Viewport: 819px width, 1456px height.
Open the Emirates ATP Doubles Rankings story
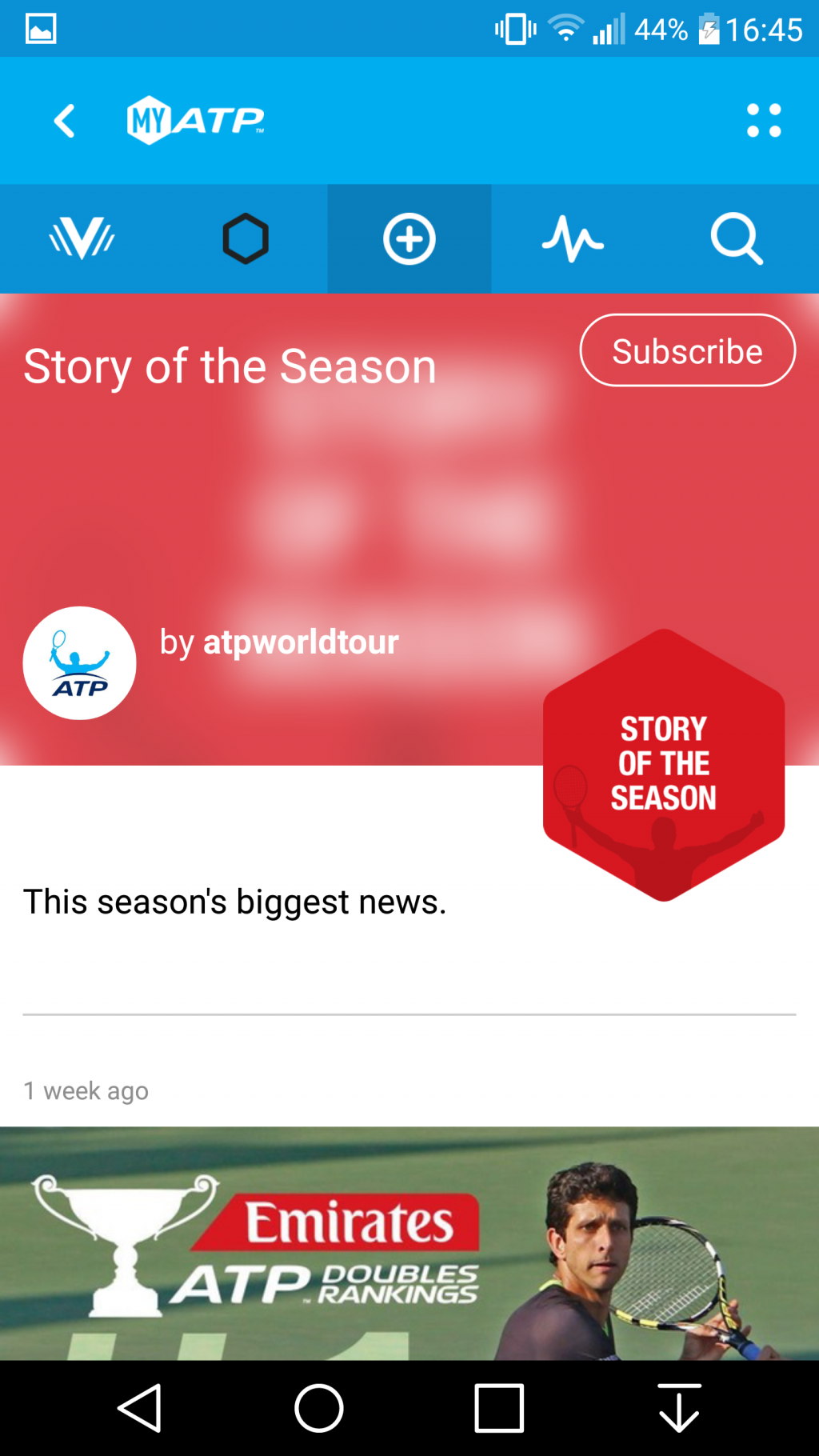pyautogui.click(x=409, y=1242)
